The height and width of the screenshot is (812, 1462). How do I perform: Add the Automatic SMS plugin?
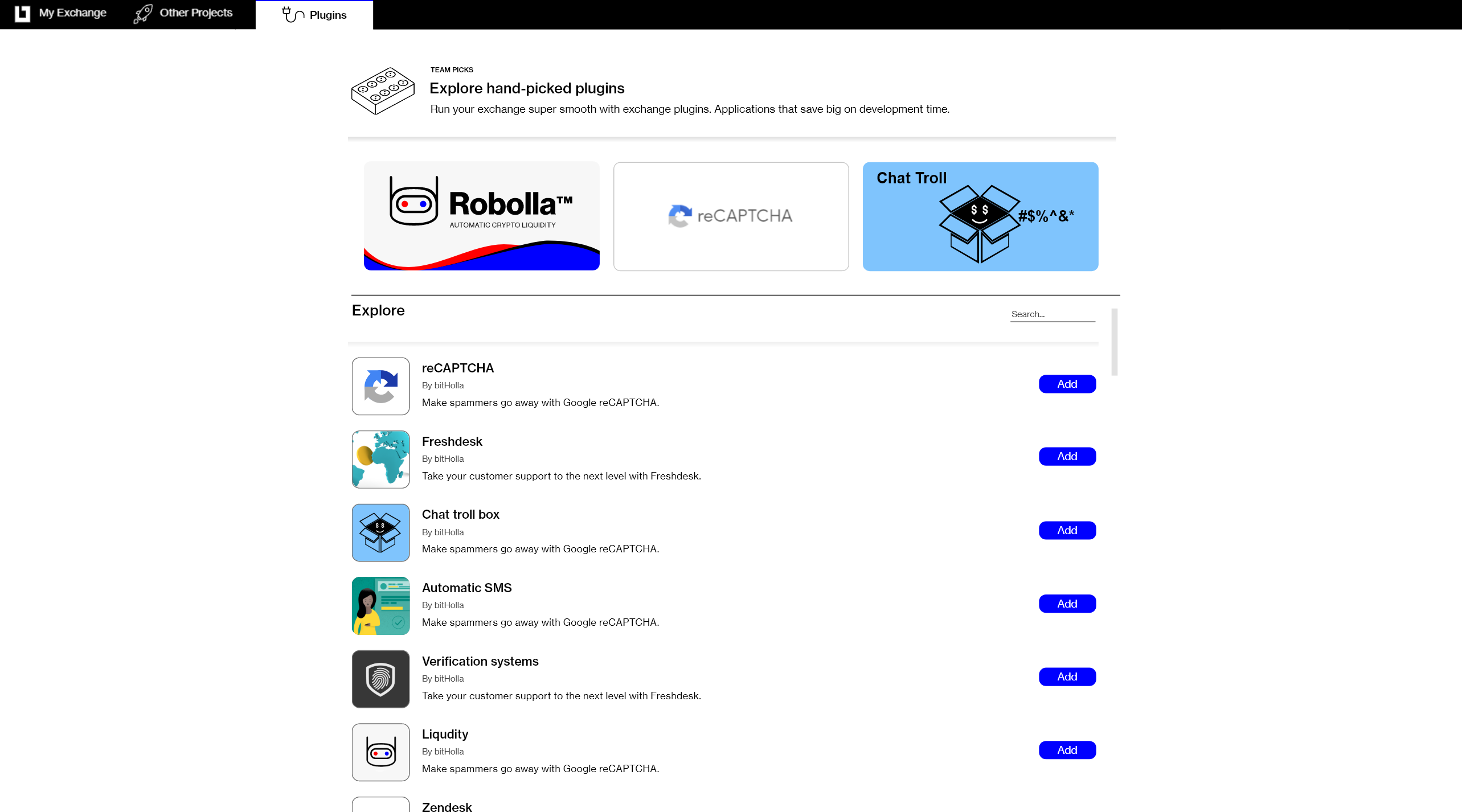[1067, 604]
